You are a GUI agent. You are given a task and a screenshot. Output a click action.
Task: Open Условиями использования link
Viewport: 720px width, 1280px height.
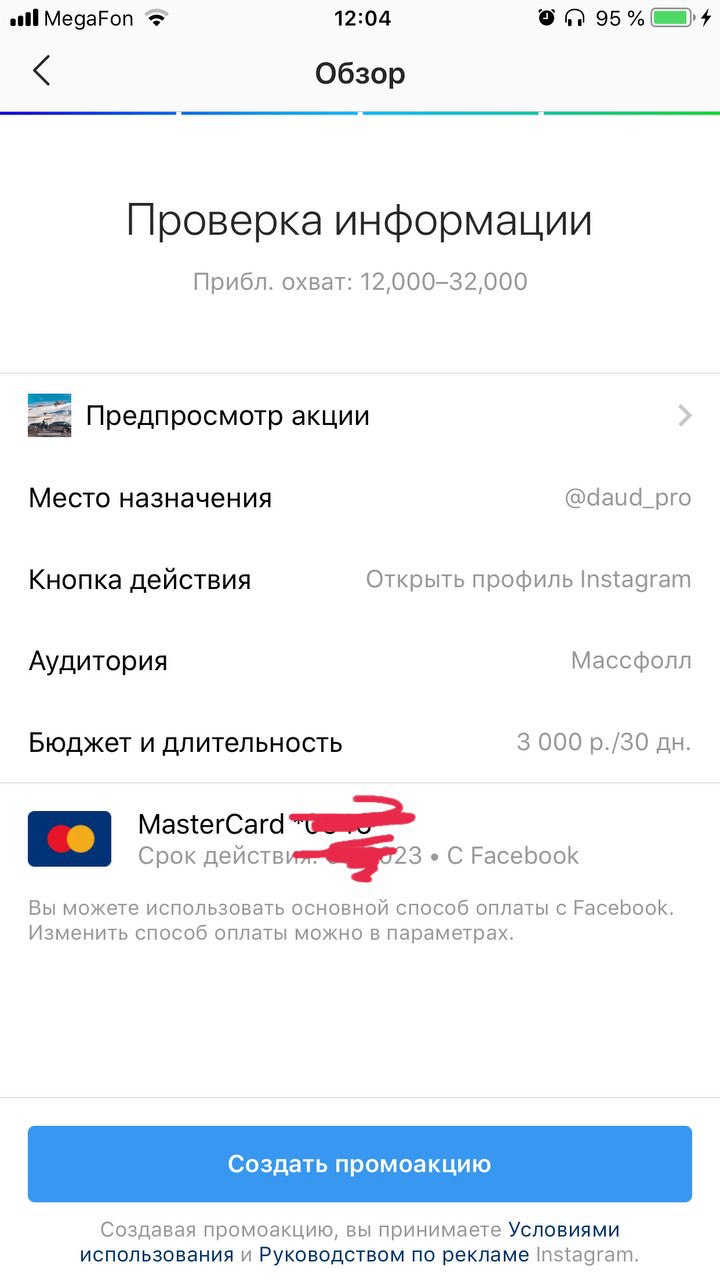coord(563,1229)
